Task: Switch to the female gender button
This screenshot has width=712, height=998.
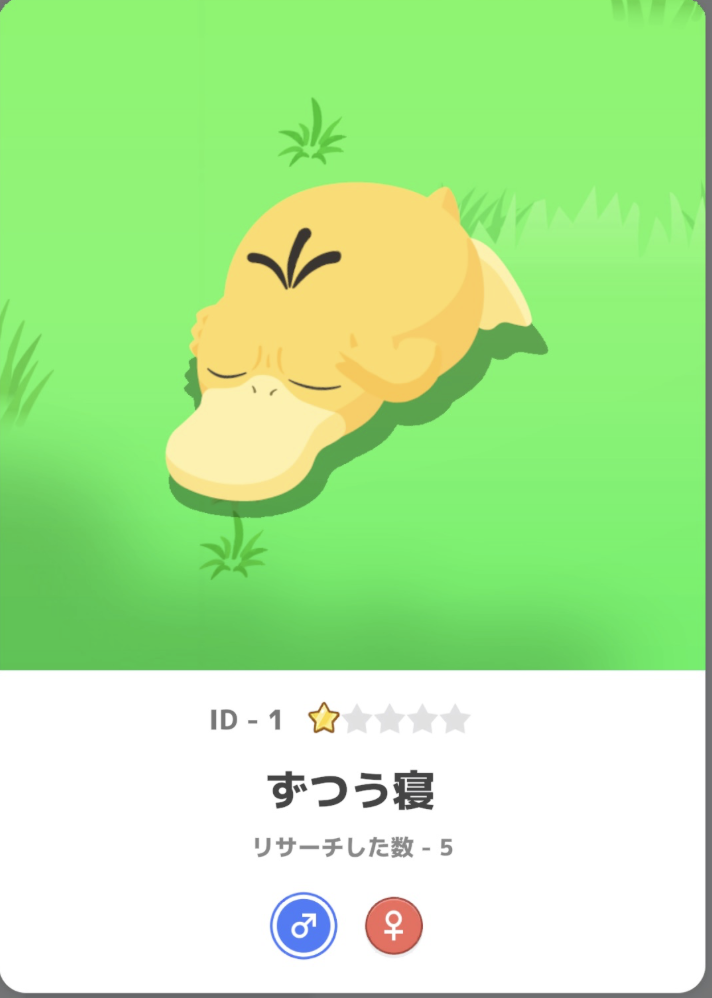Action: pyautogui.click(x=394, y=926)
